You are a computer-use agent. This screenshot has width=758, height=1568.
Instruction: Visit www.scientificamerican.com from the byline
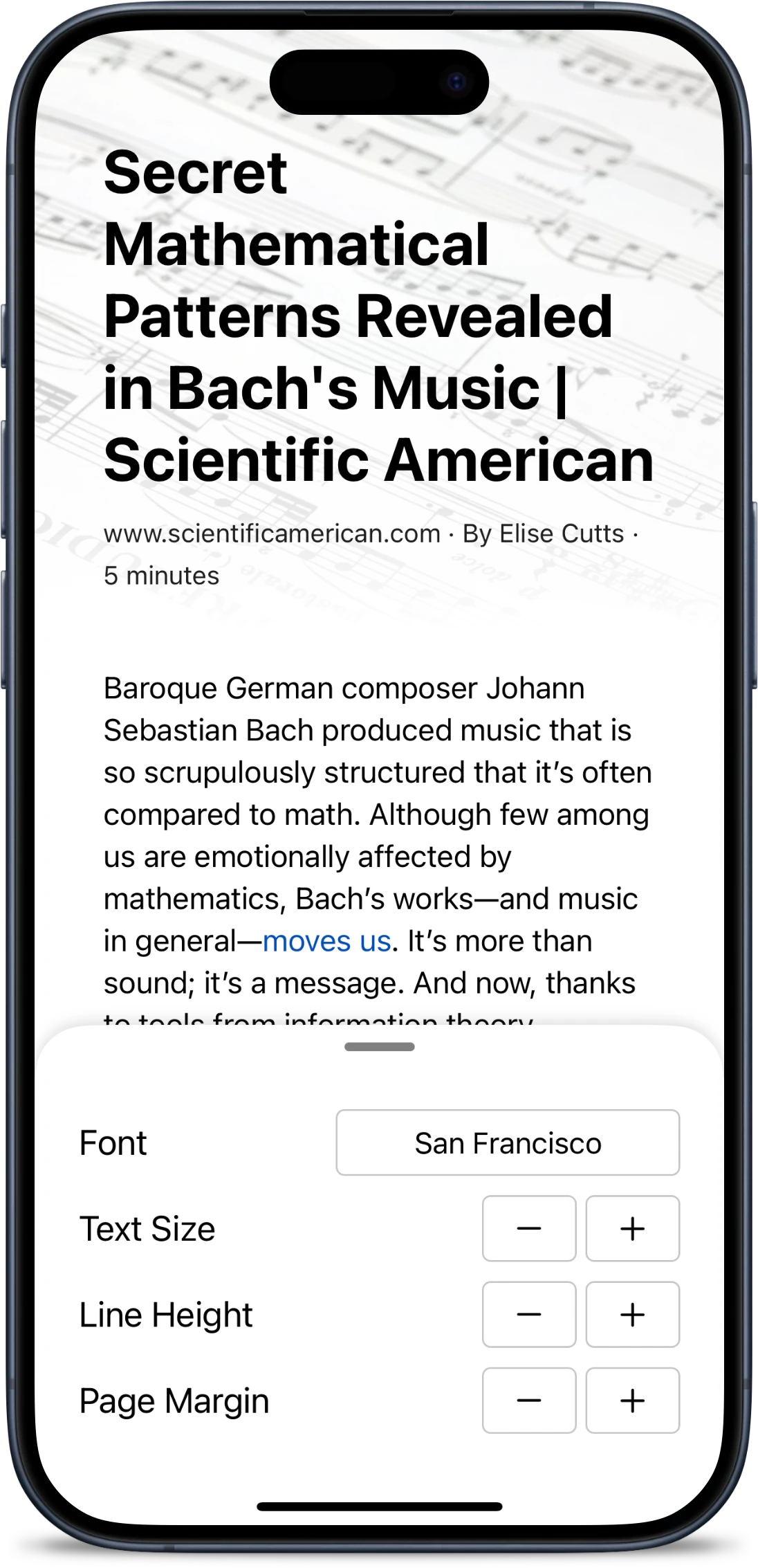click(270, 534)
